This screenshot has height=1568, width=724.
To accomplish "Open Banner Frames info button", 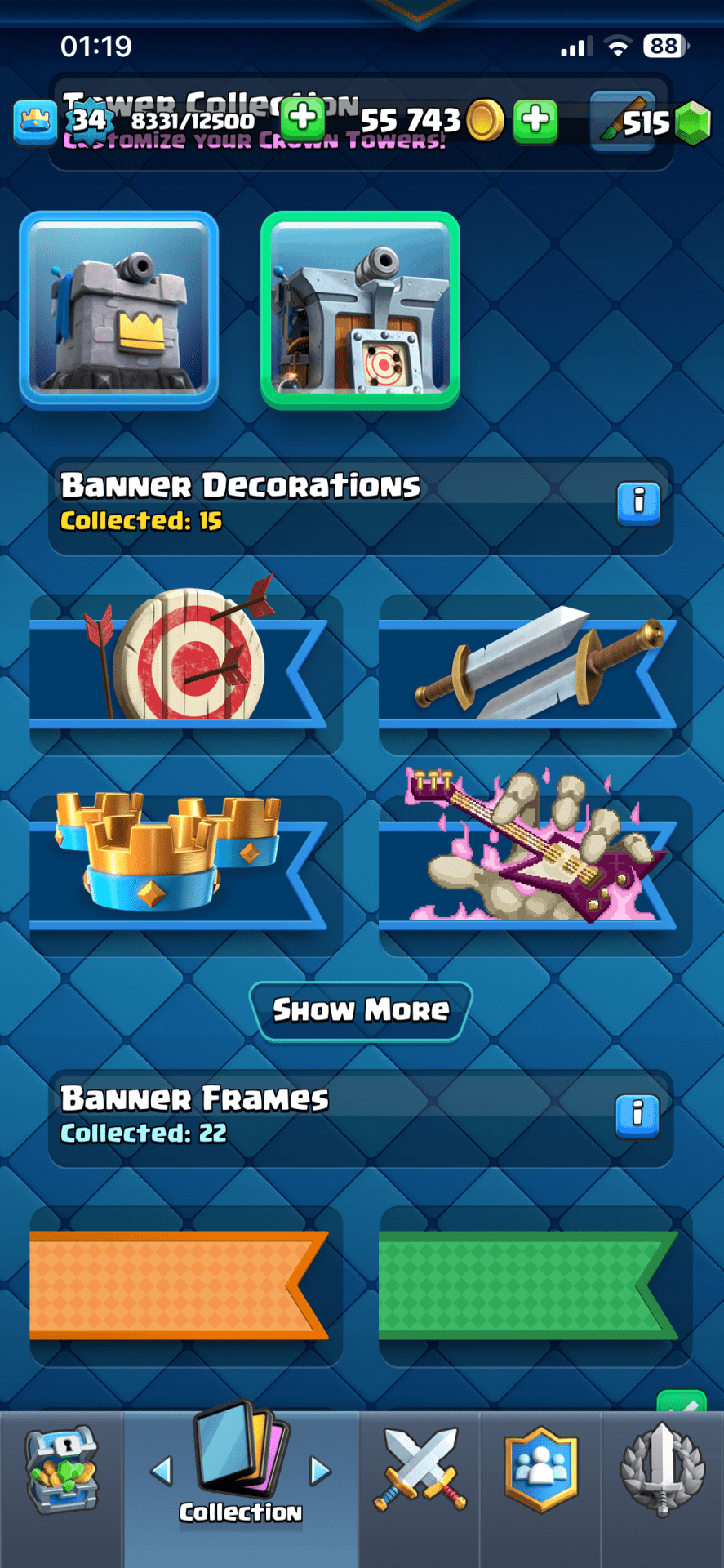I will pos(637,1113).
